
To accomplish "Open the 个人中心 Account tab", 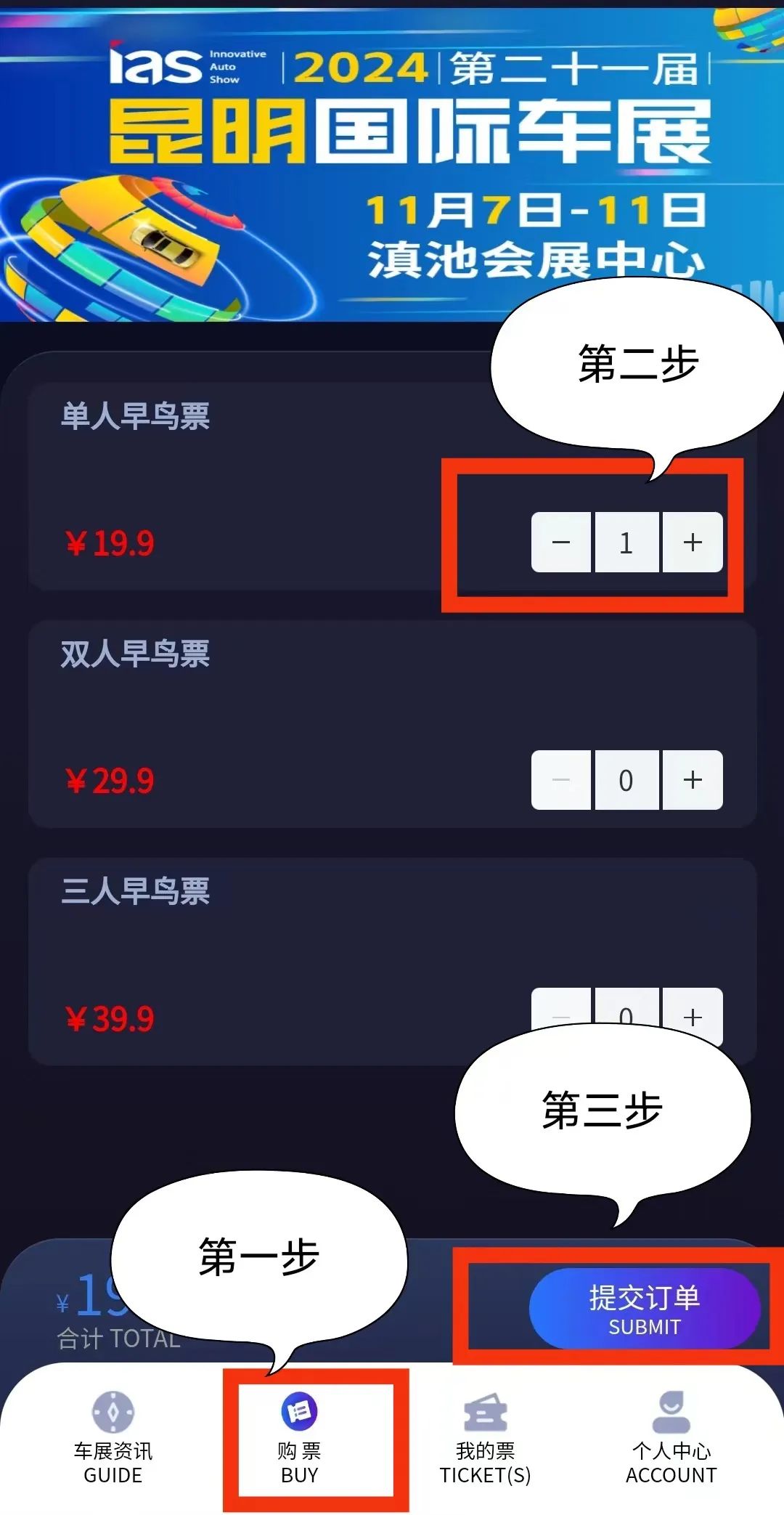I will [x=671, y=1438].
